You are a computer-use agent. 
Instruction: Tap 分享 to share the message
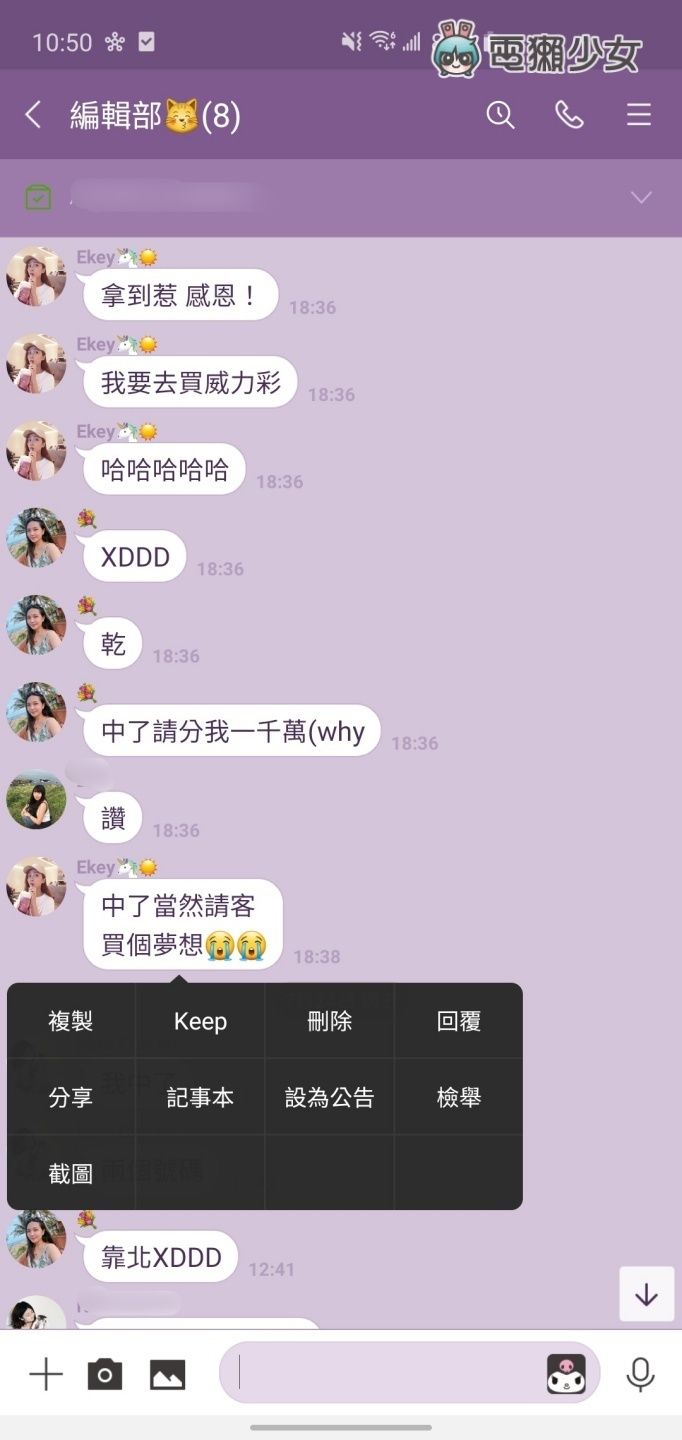tap(71, 1097)
